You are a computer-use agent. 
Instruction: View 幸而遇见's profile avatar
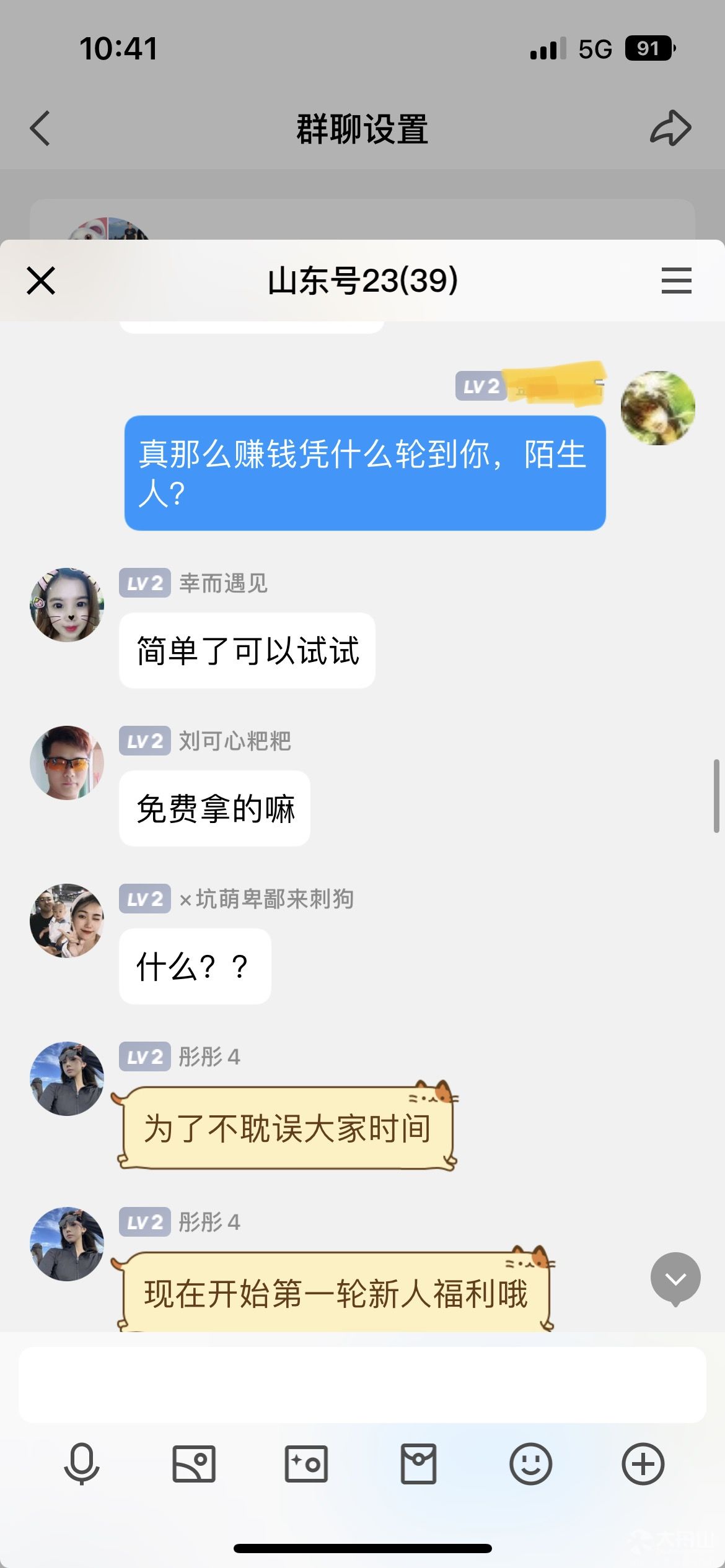point(67,605)
